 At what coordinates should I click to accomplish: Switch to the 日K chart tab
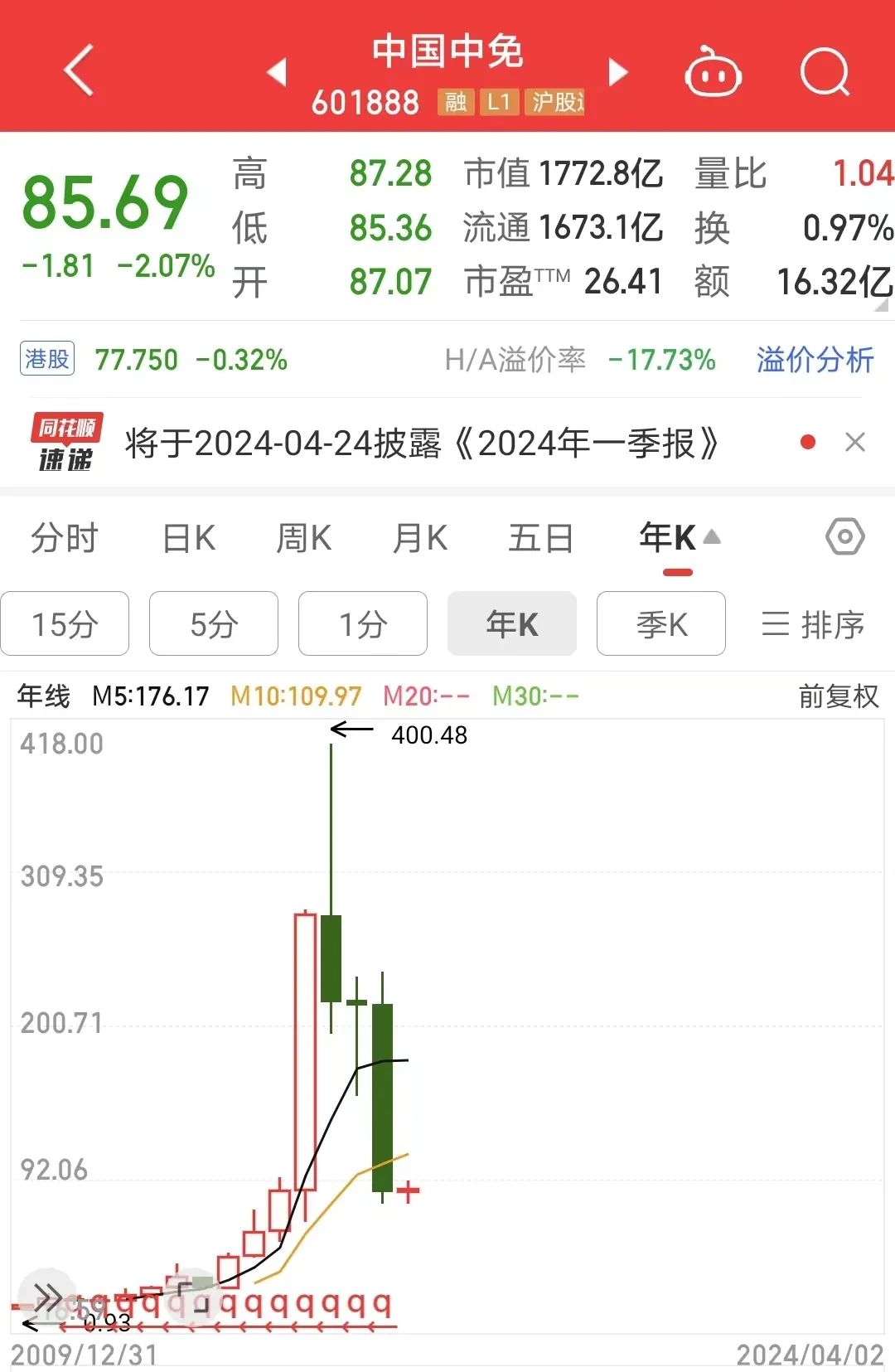coord(189,539)
